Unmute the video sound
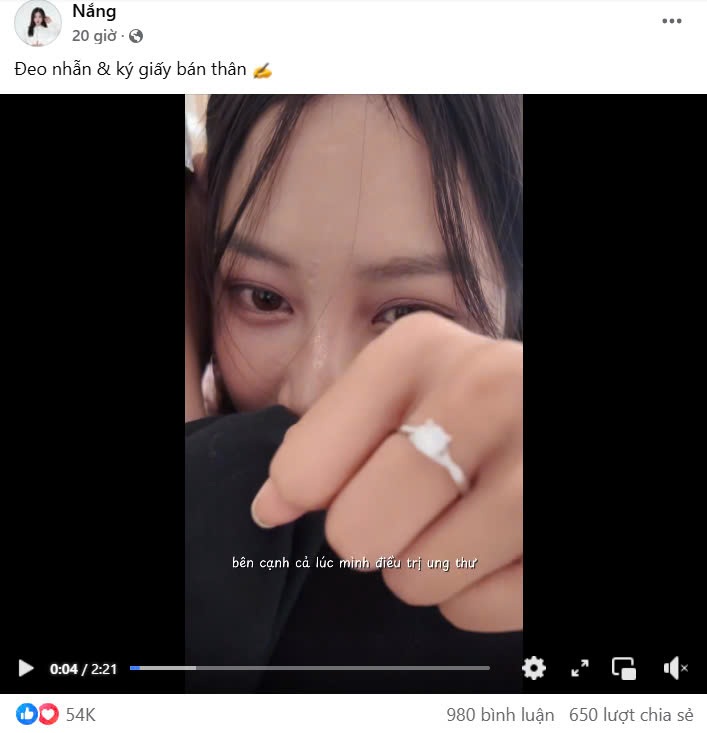Viewport: 707px width, 733px height. click(x=675, y=668)
